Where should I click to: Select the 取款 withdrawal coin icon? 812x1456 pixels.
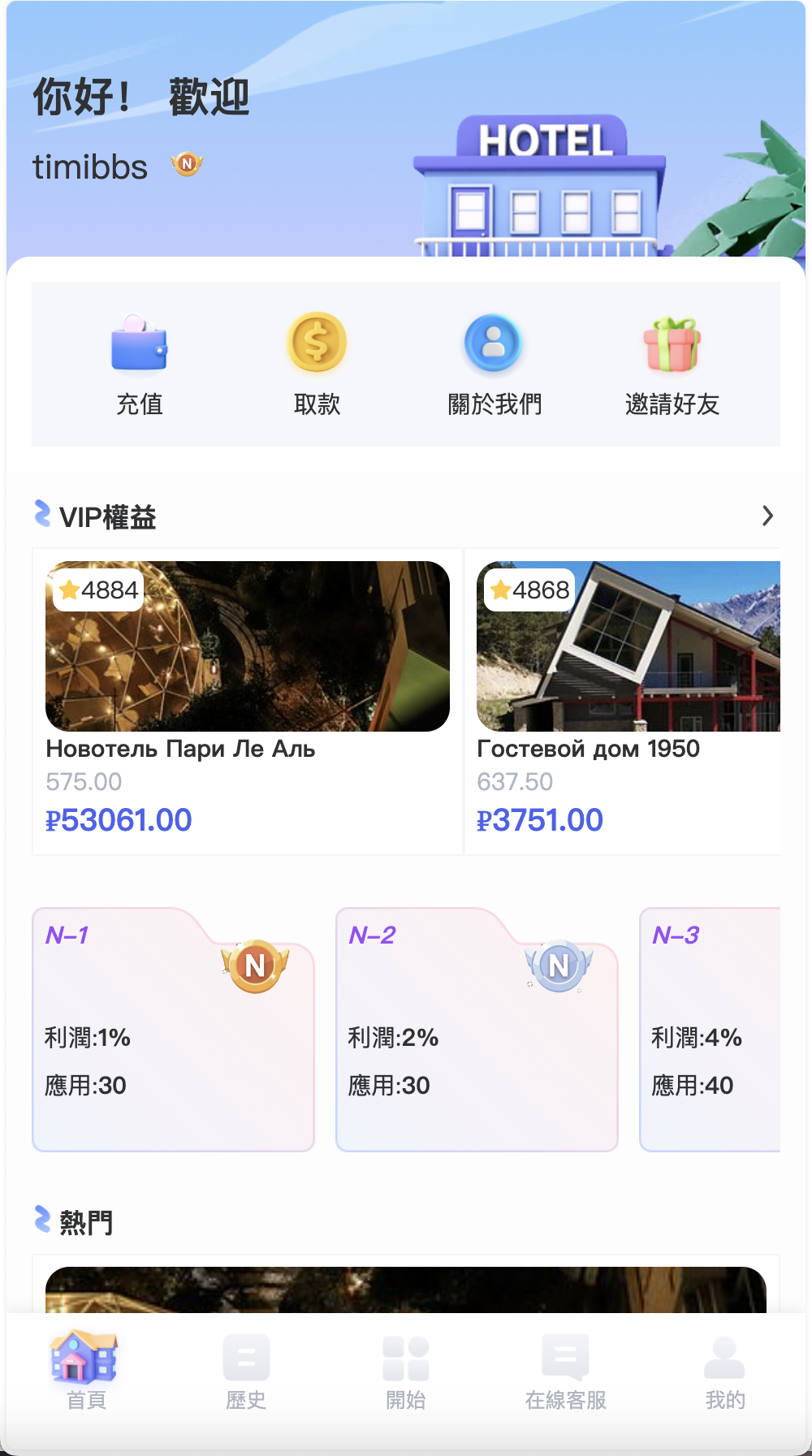(x=316, y=344)
